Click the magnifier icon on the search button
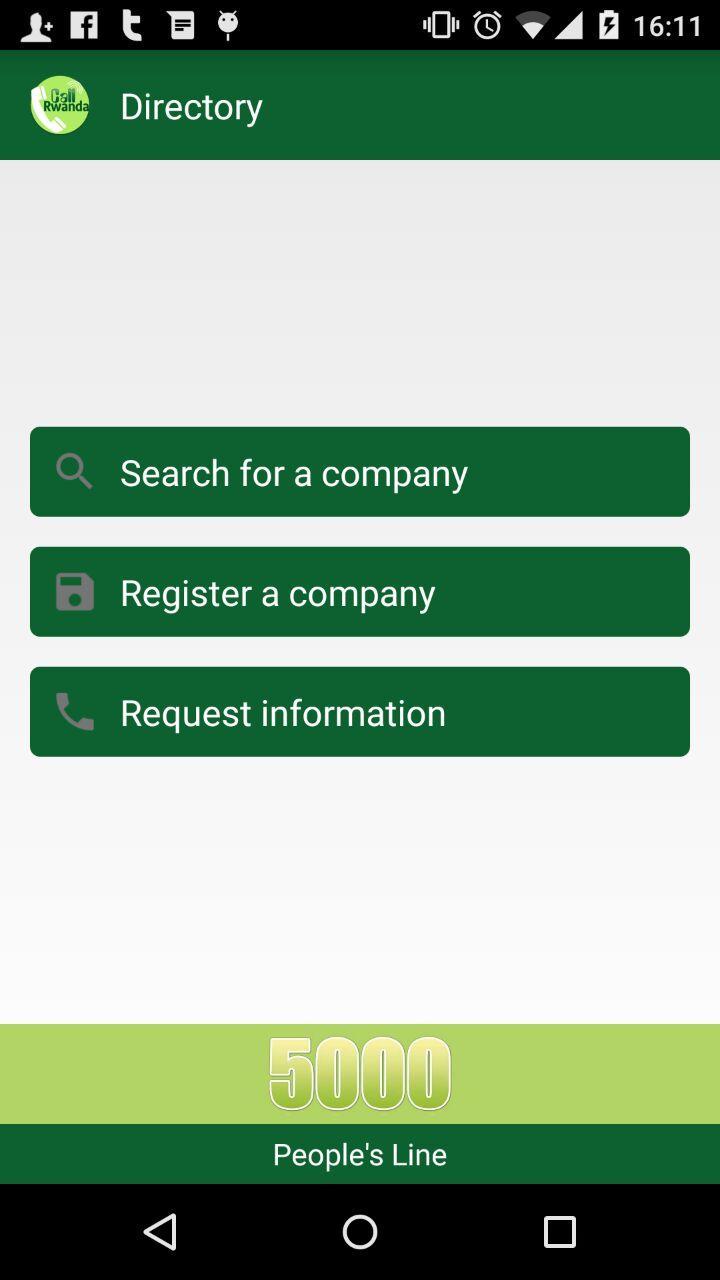The height and width of the screenshot is (1280, 720). (x=74, y=471)
